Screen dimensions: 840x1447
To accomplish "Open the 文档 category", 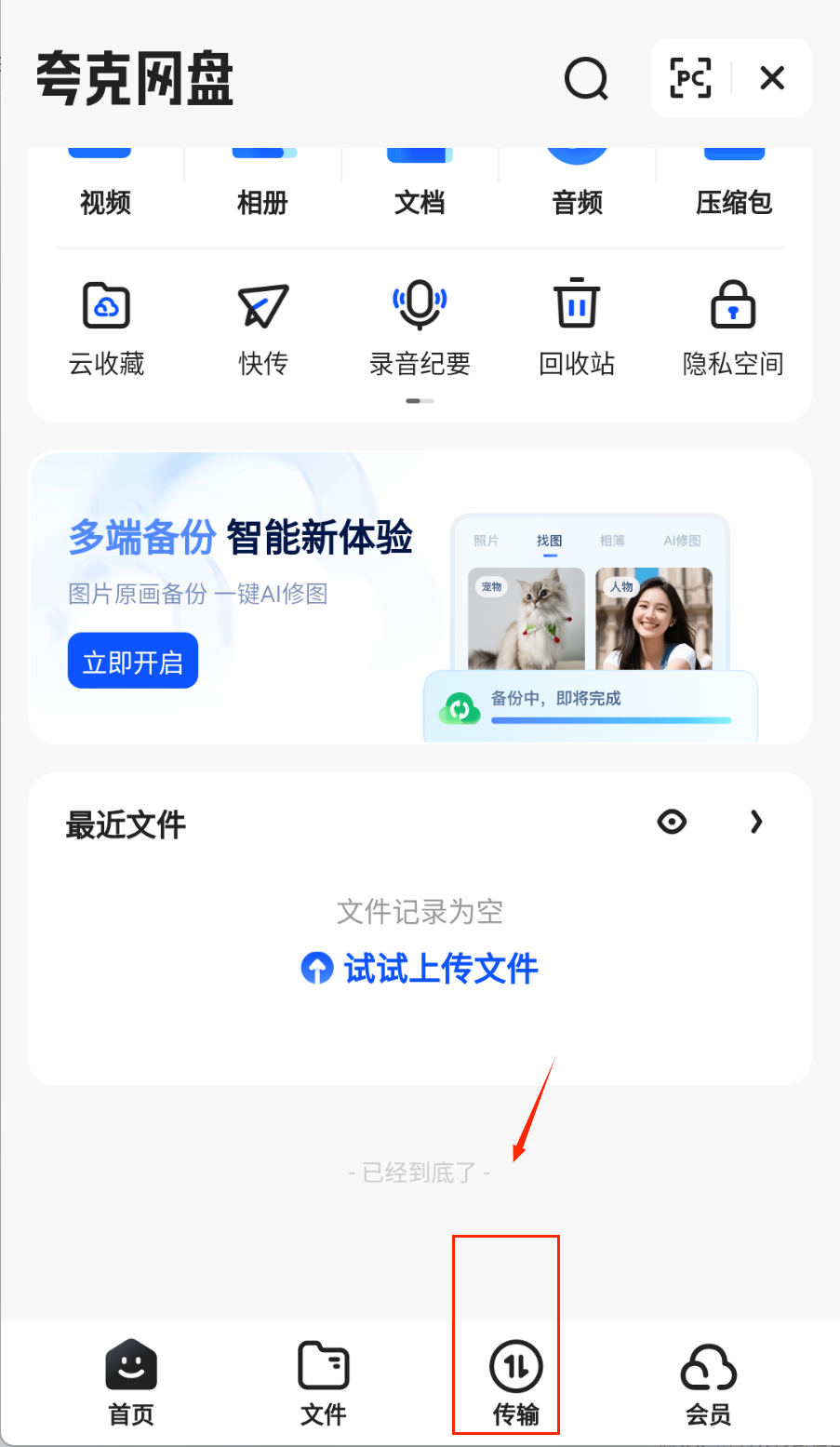I will click(x=420, y=184).
